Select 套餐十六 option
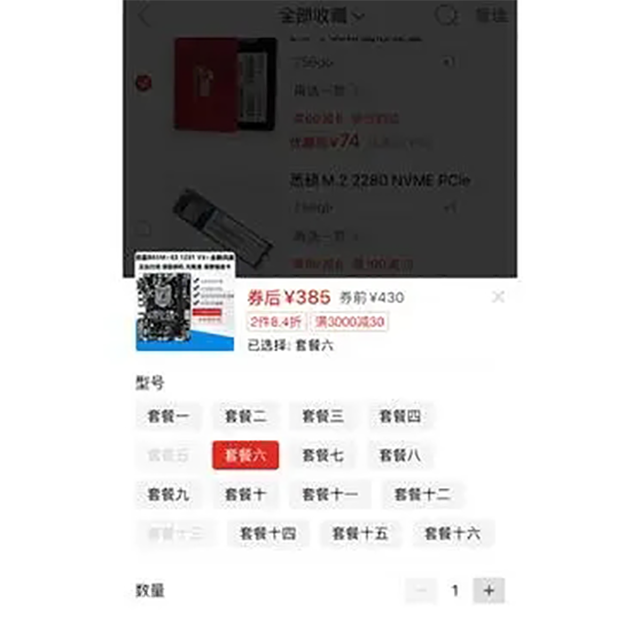The width and height of the screenshot is (640, 640). pyautogui.click(x=453, y=533)
